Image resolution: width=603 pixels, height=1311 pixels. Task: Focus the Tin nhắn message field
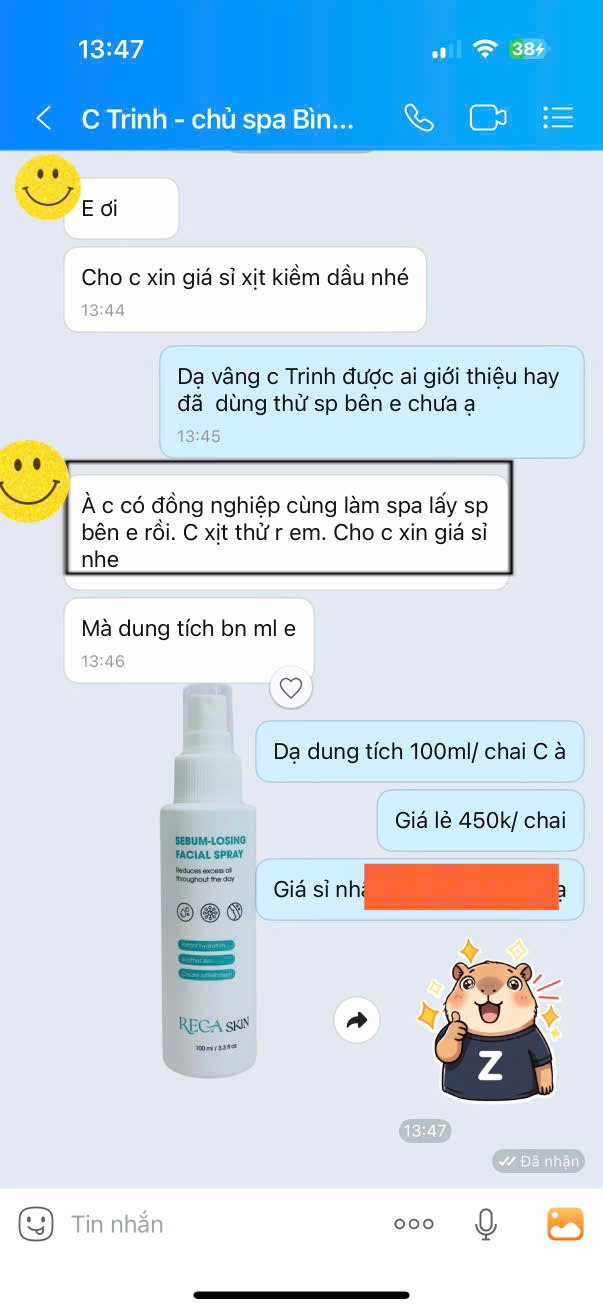point(200,1223)
